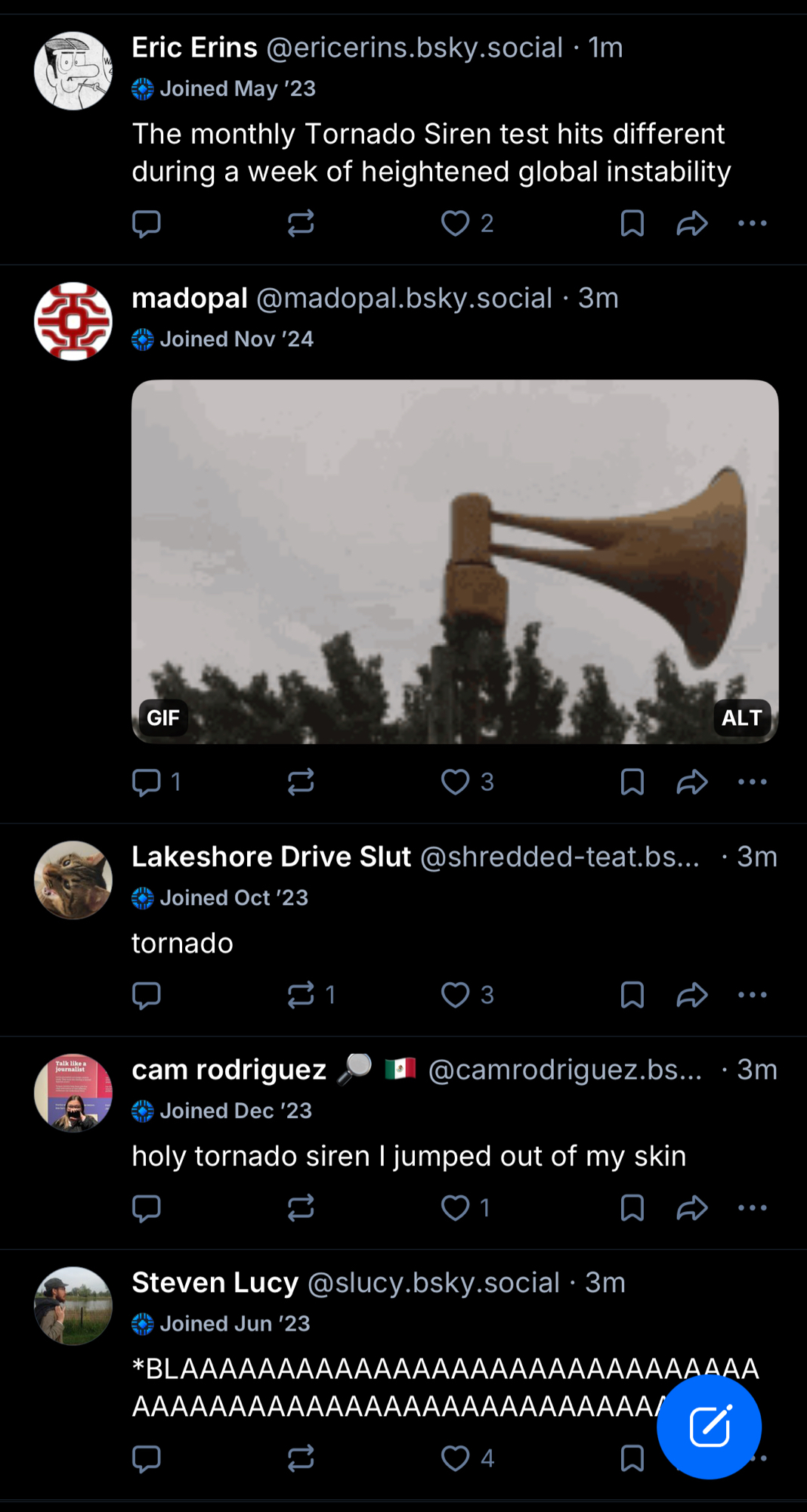Screen dimensions: 807x1512
Task: Open overflow menu on cam rodriguez's post
Action: tap(752, 1208)
